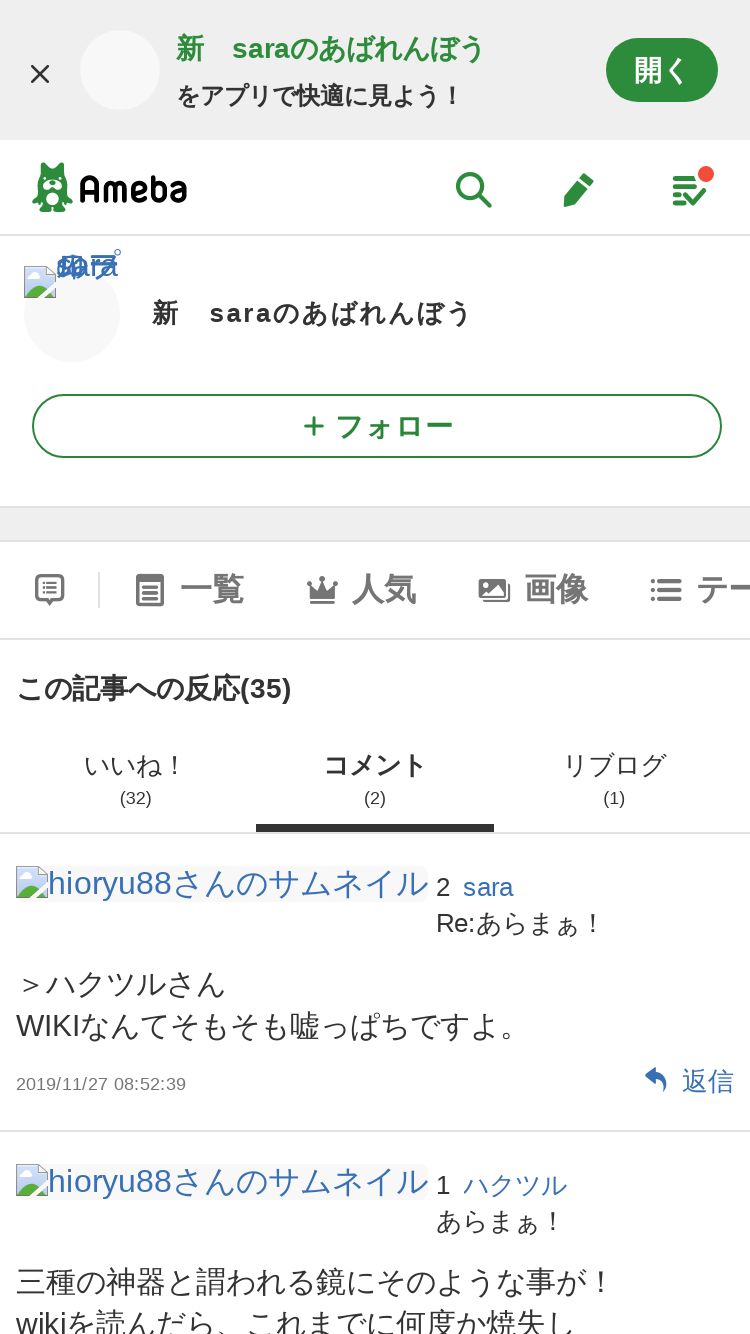Open the Ameba home logo link
Image resolution: width=750 pixels, height=1334 pixels.
(x=110, y=188)
